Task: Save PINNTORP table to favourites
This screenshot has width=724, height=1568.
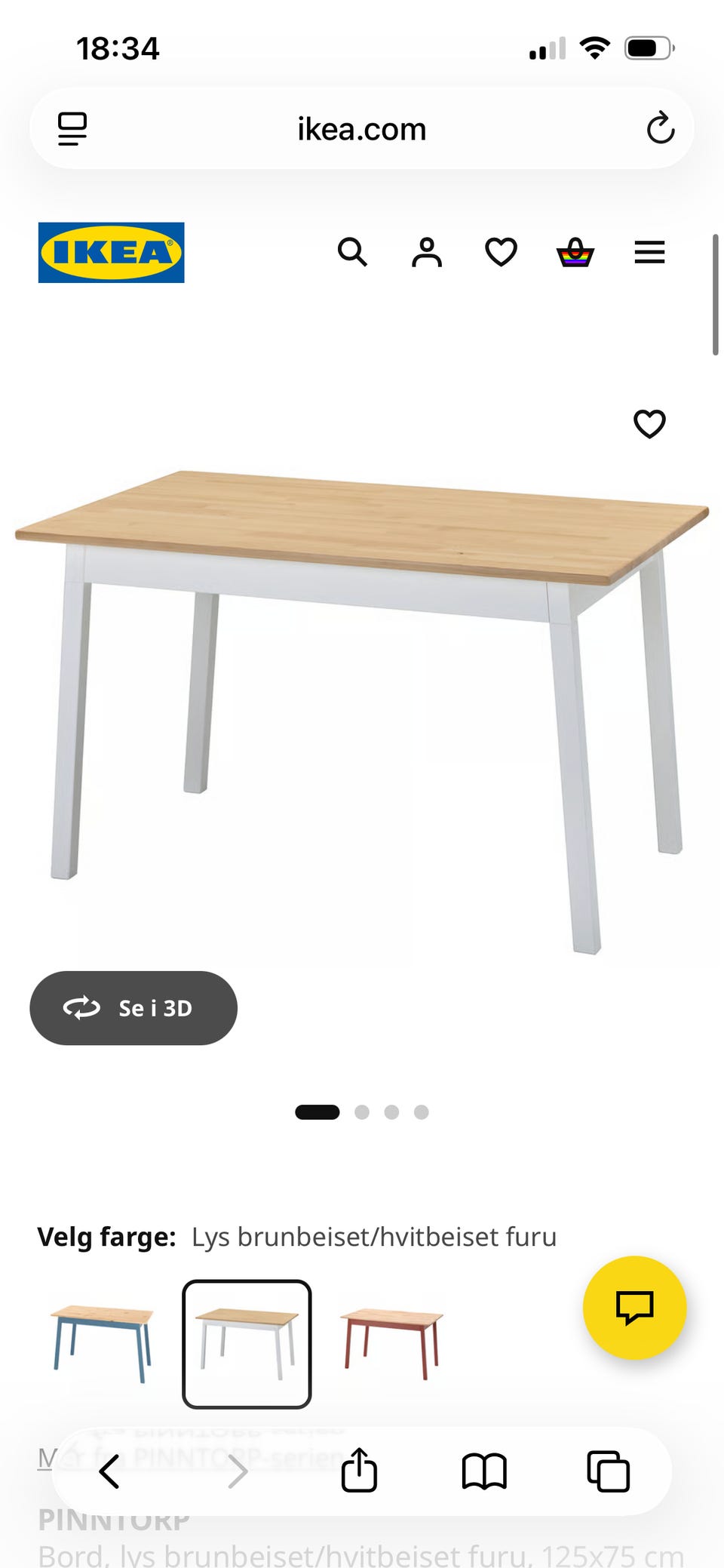Action: point(649,423)
